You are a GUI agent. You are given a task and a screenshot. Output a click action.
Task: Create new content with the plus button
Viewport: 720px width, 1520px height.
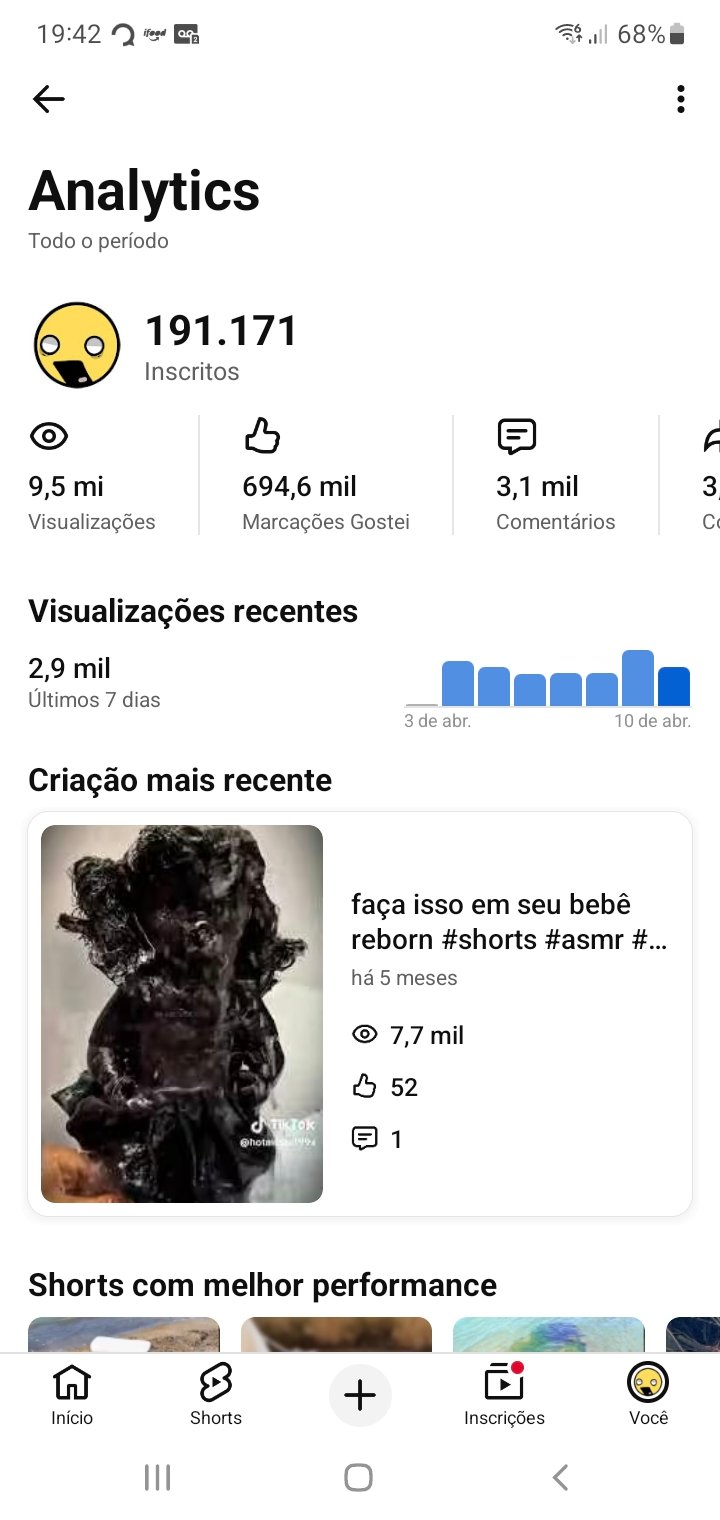(360, 1395)
